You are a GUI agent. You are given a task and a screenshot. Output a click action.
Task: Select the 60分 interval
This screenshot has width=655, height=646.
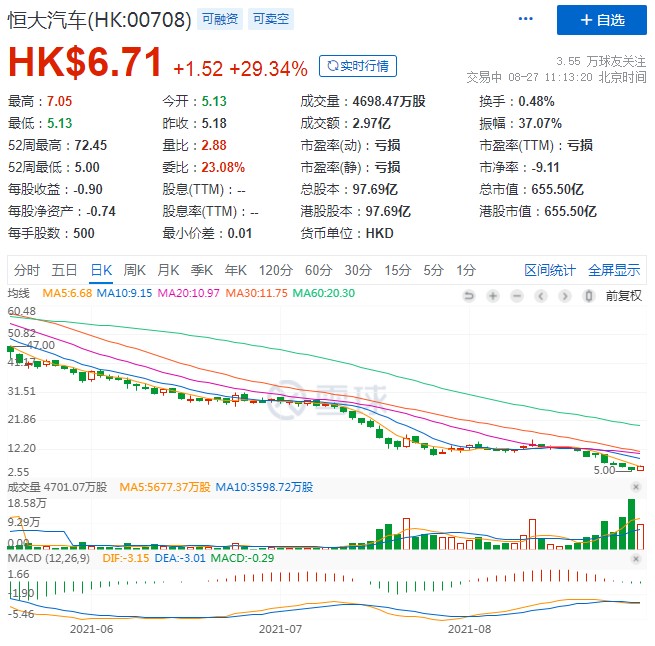pyautogui.click(x=318, y=270)
